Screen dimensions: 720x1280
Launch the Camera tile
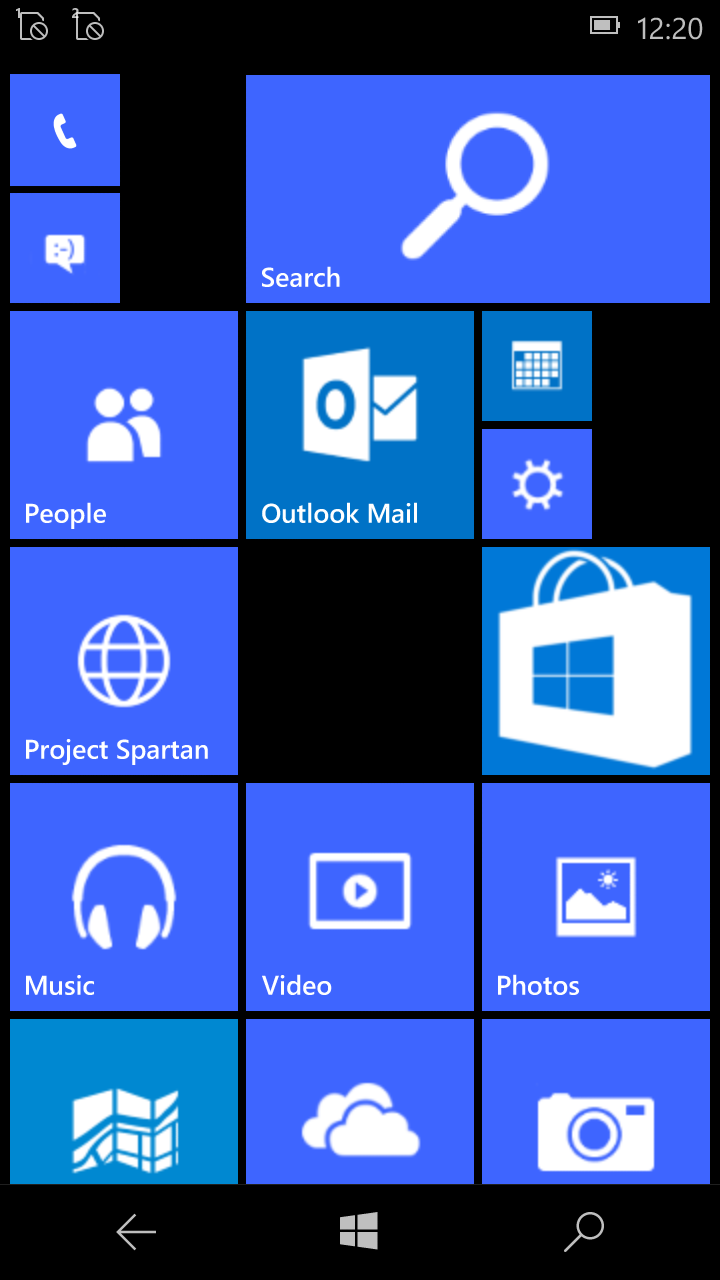596,1102
